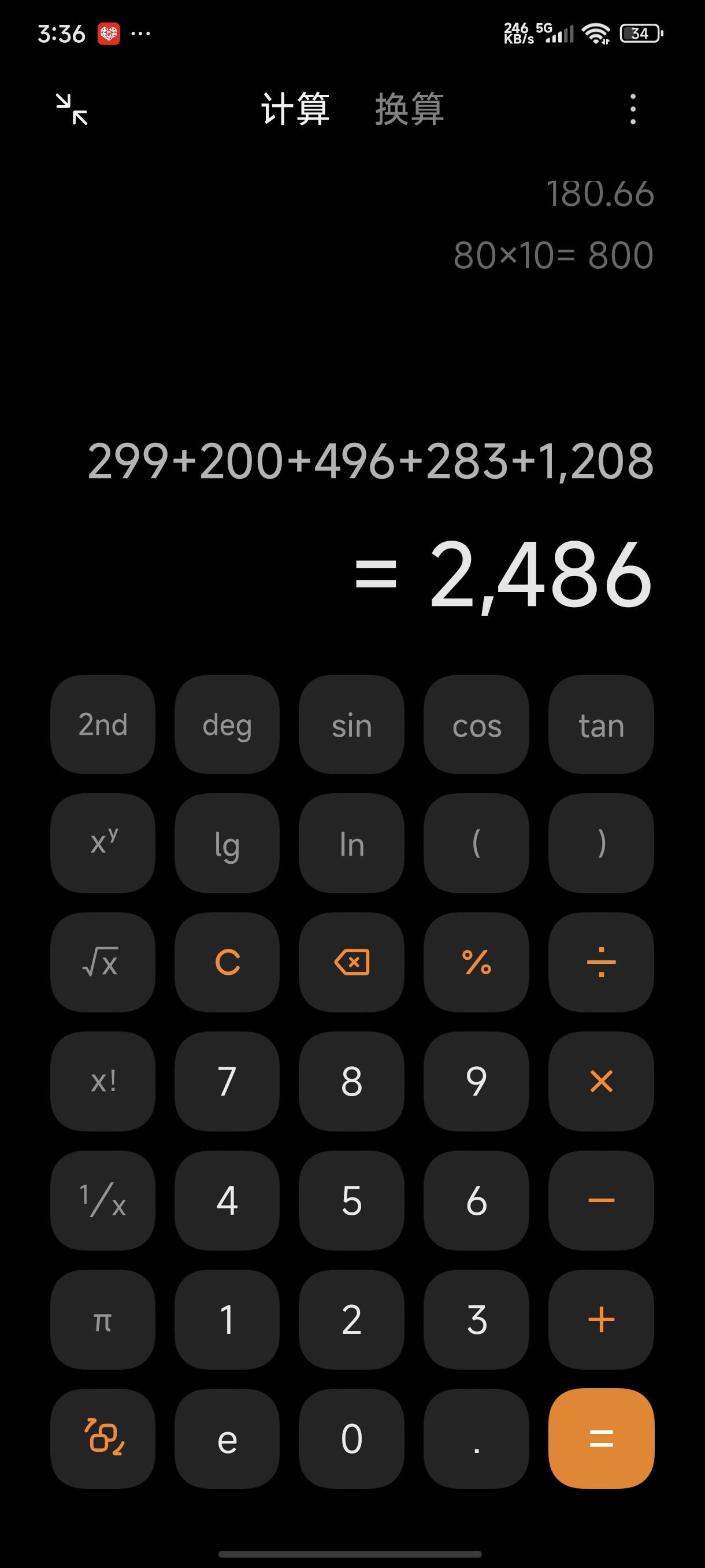Enter the digit 7
This screenshot has width=705, height=1568.
227,1081
